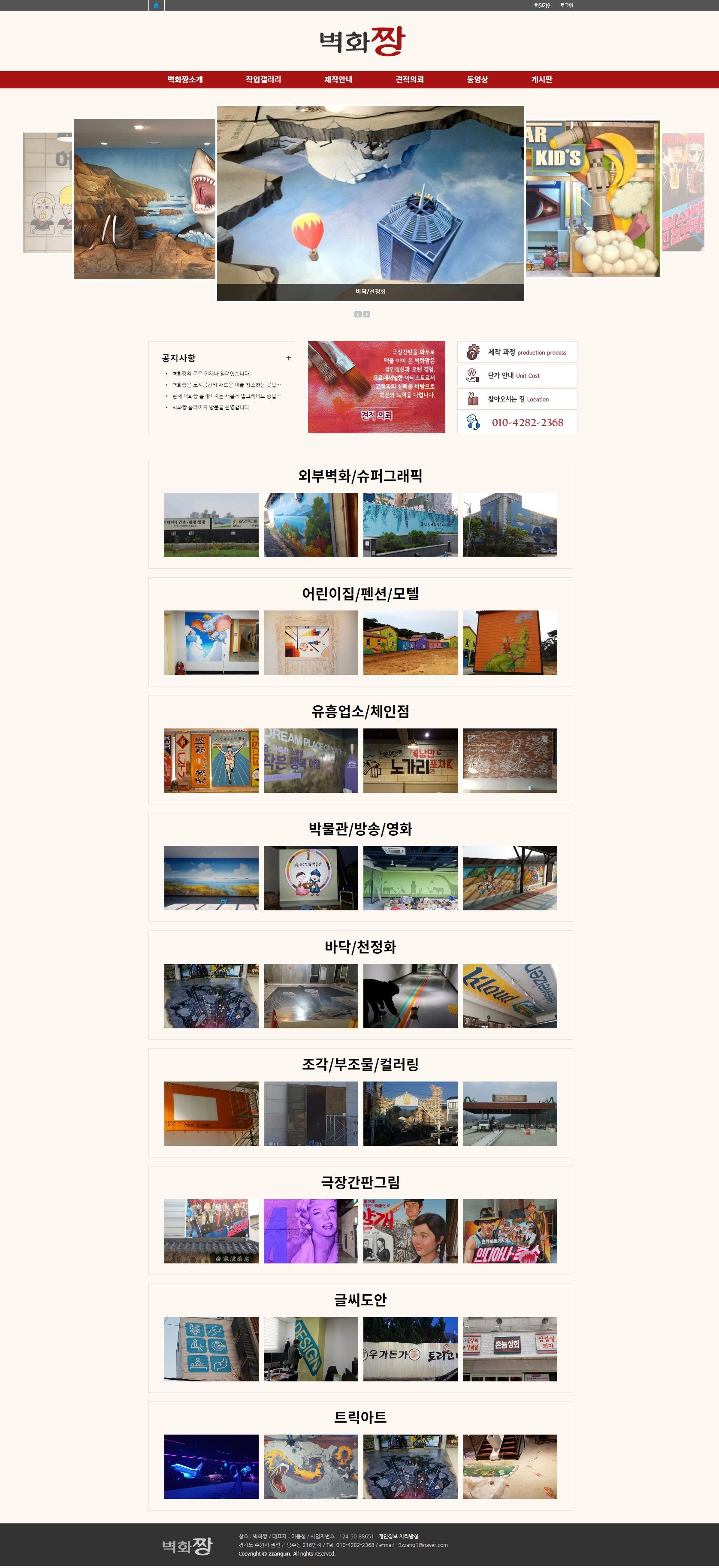Open the 게시판 board menu
719x1568 pixels.
point(541,80)
